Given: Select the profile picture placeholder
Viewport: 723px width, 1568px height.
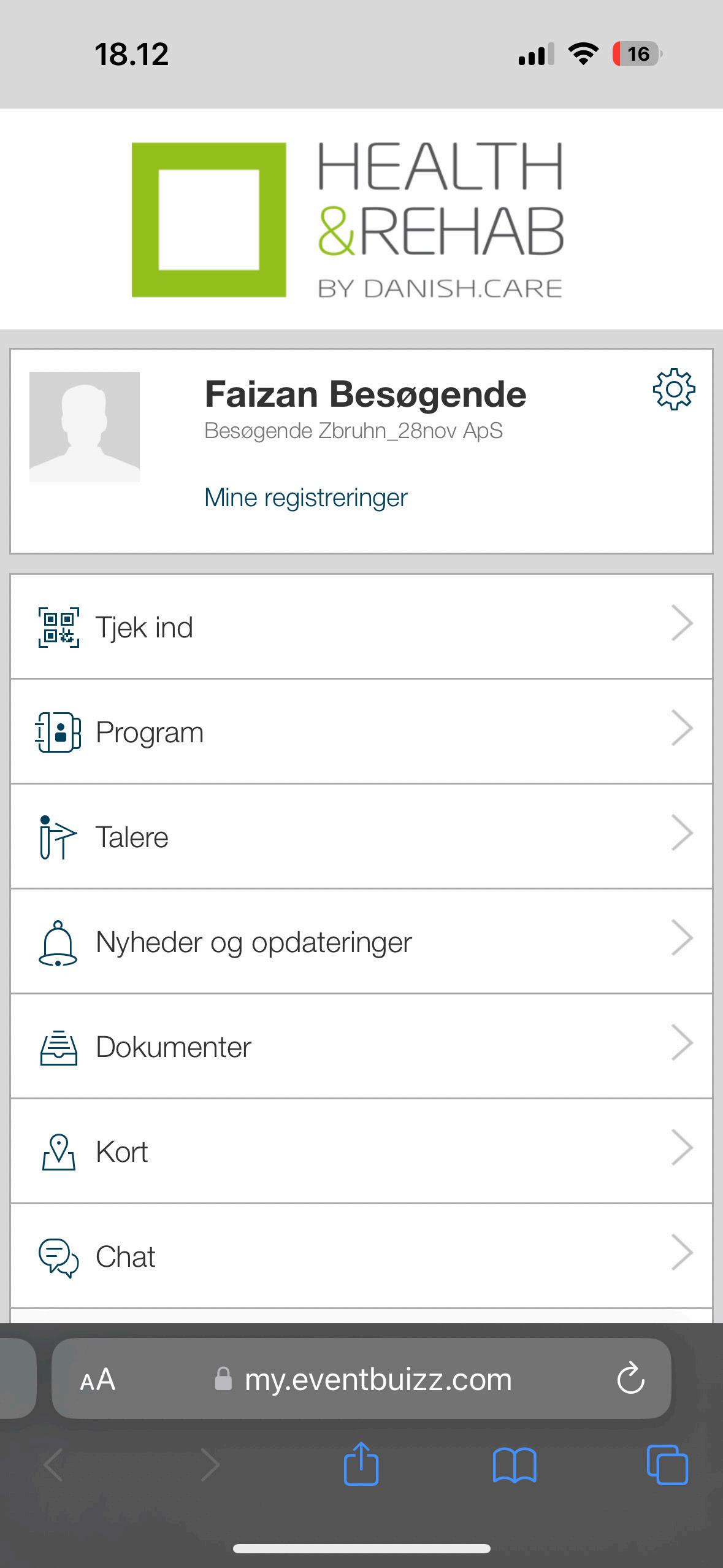Looking at the screenshot, I should (85, 426).
